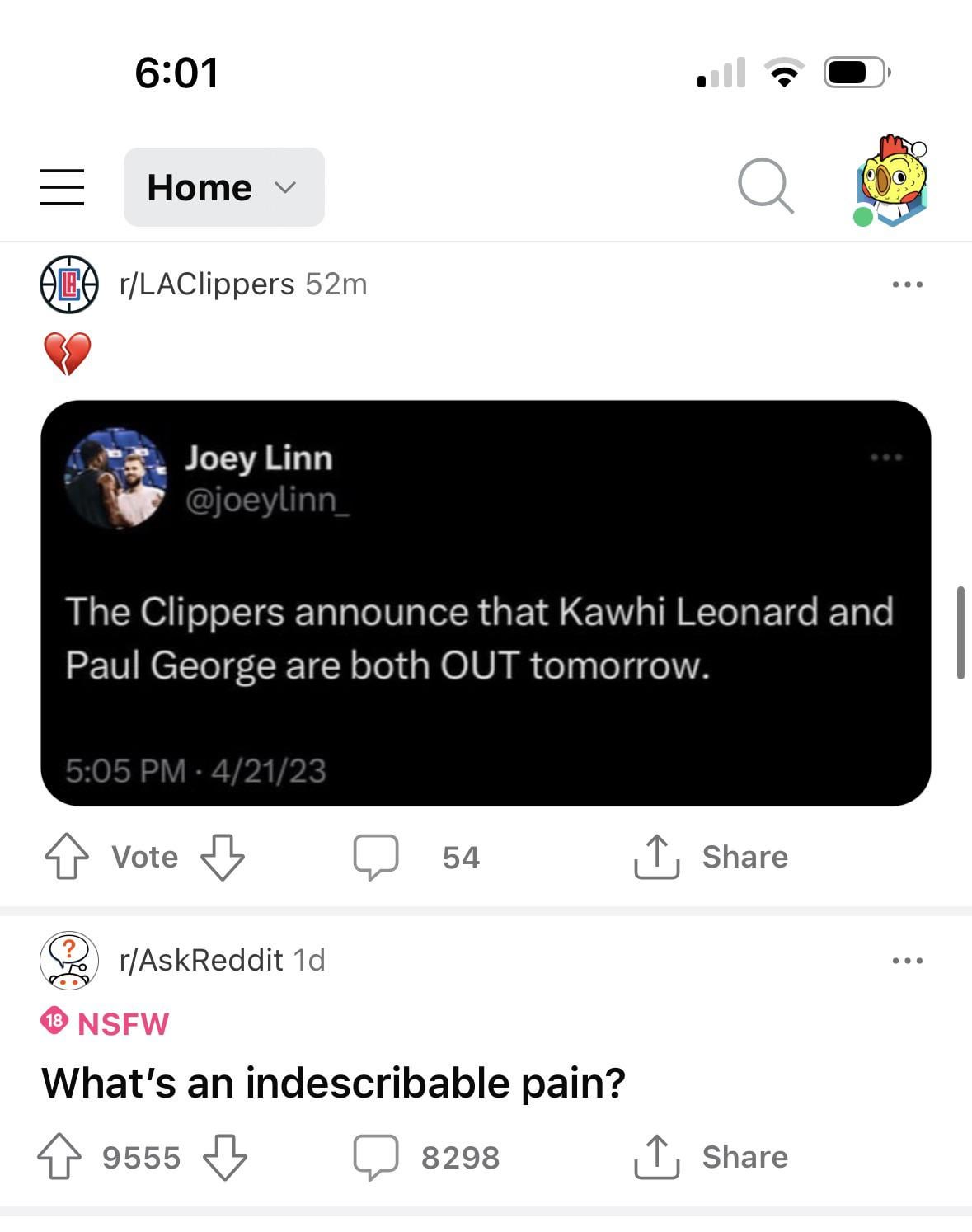972x1232 pixels.
Task: Open the search icon
Action: click(765, 186)
